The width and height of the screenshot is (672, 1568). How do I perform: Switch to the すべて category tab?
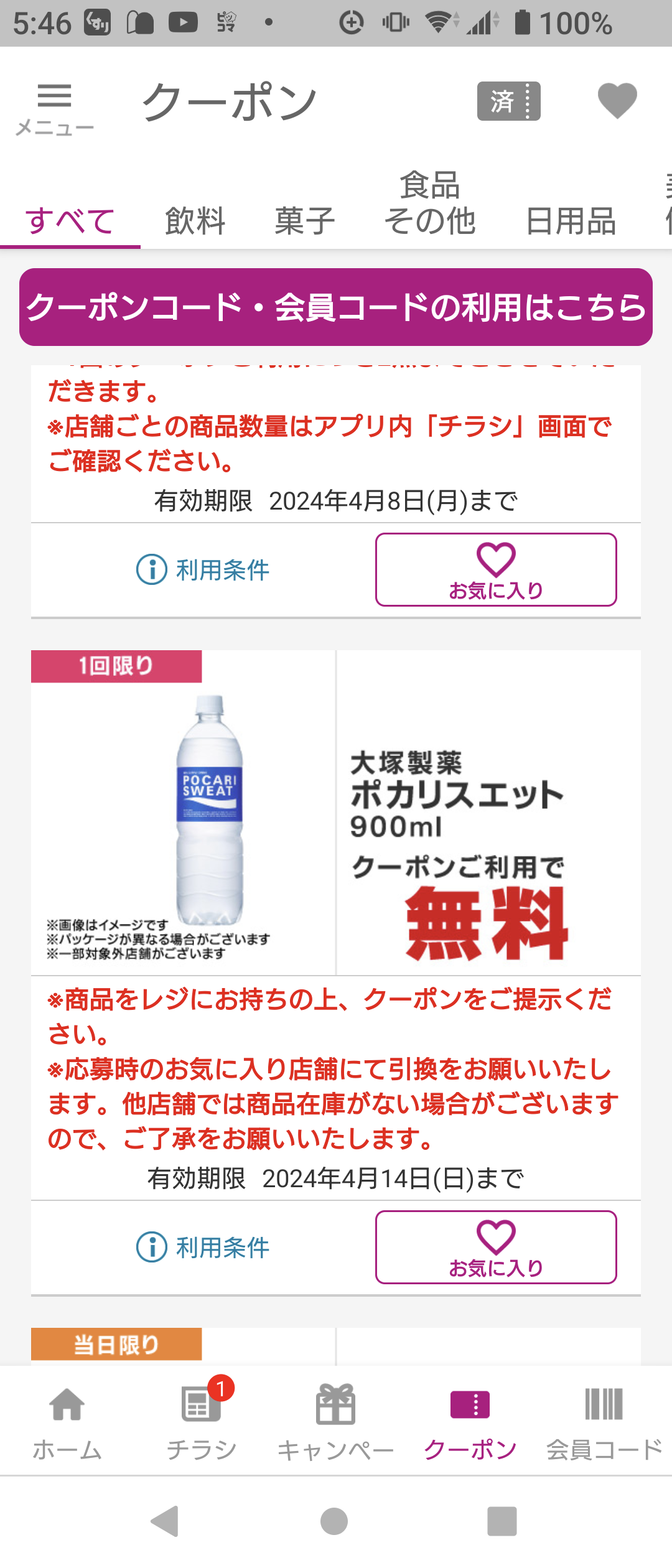70,221
